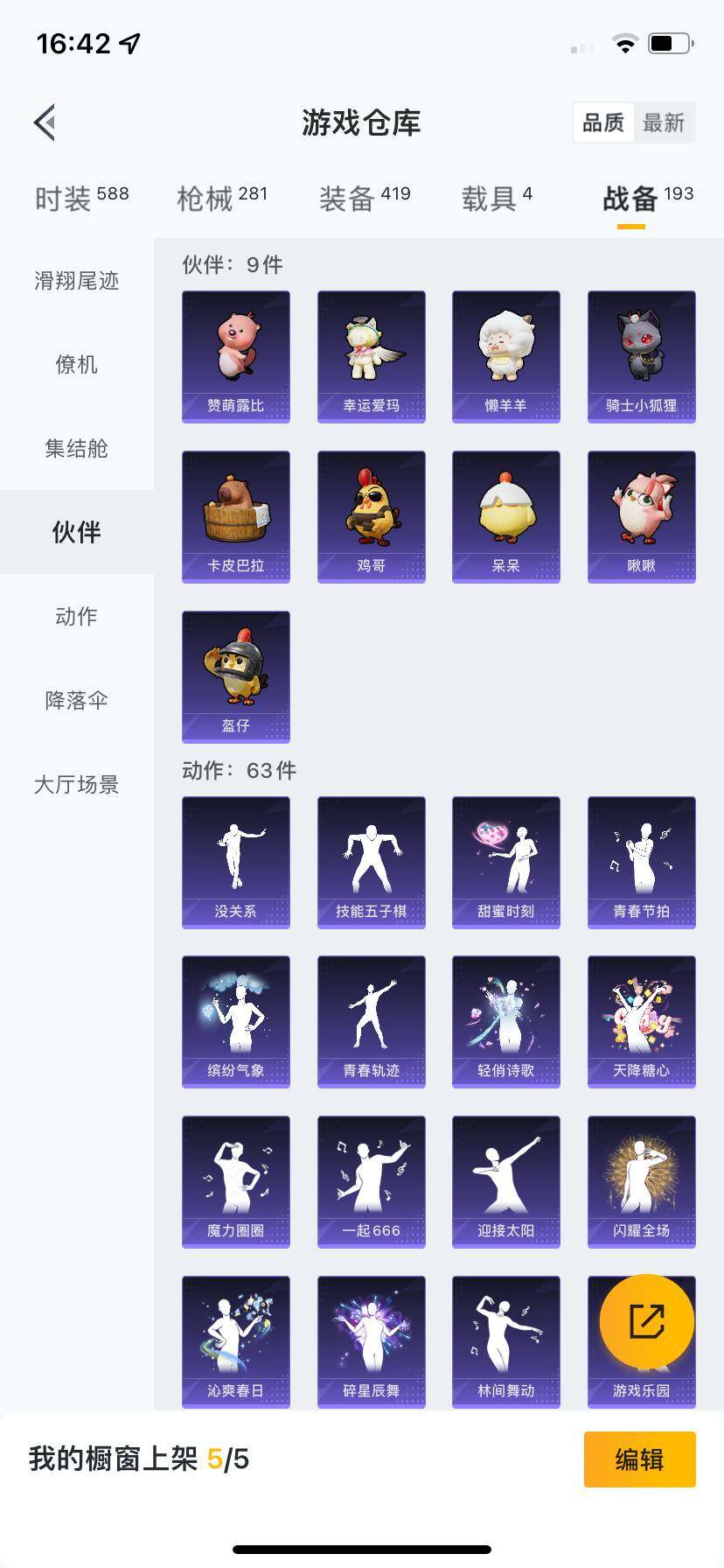
Task: Tap the back arrow to leave 游戏仓库
Action: point(45,122)
